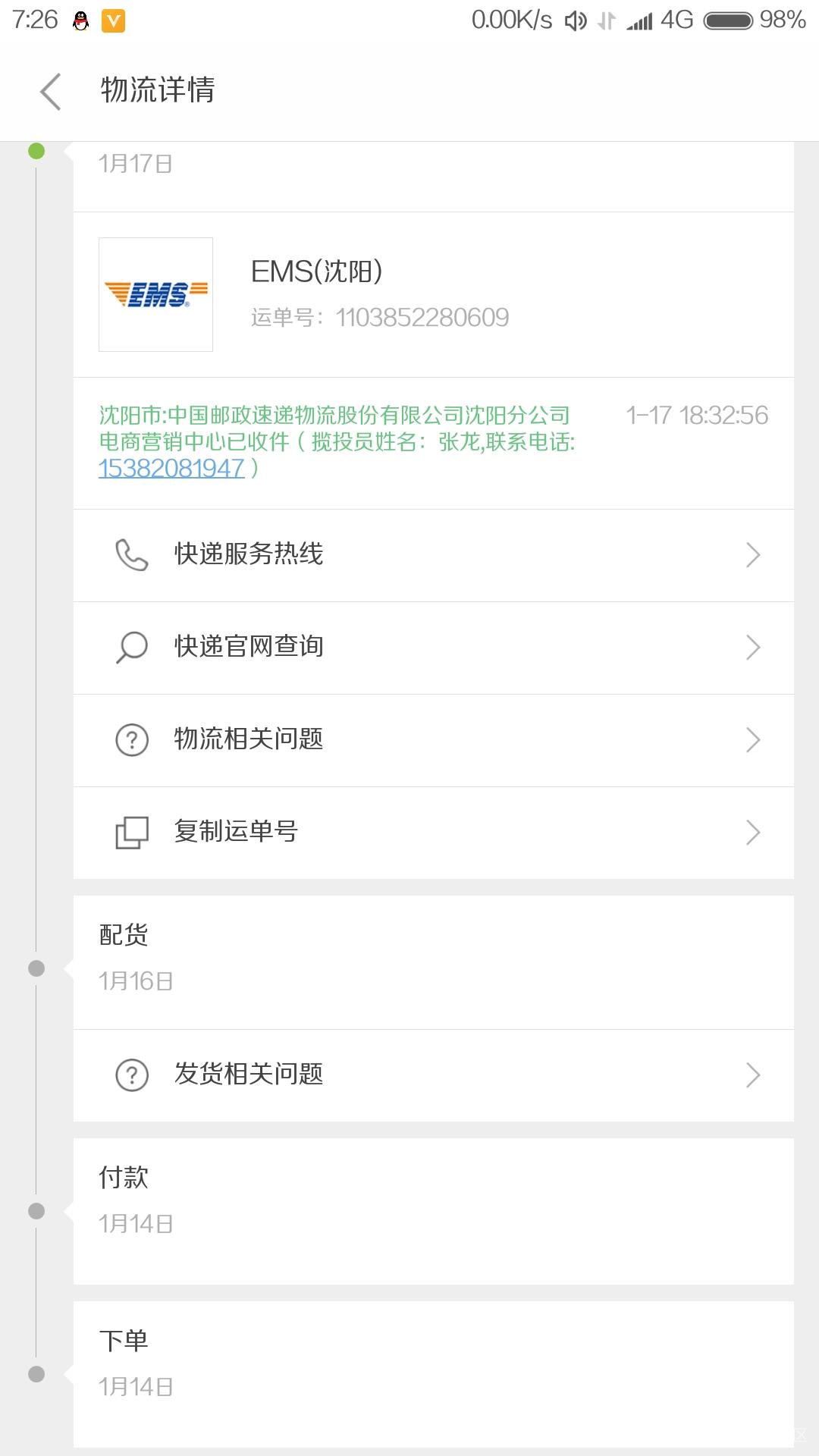Expand 发货相关问题 via its chevron
819x1456 pixels.
[752, 1074]
